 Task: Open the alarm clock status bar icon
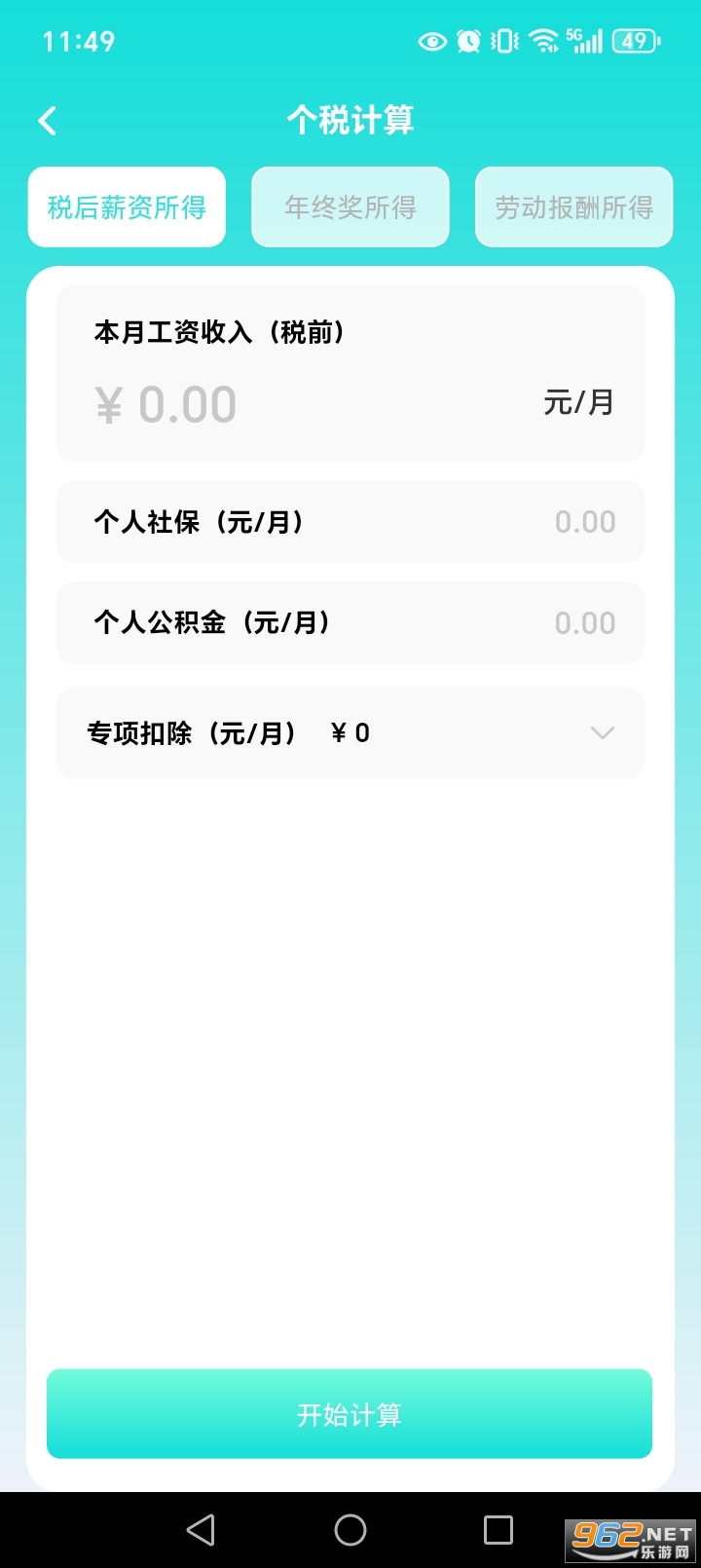click(467, 41)
